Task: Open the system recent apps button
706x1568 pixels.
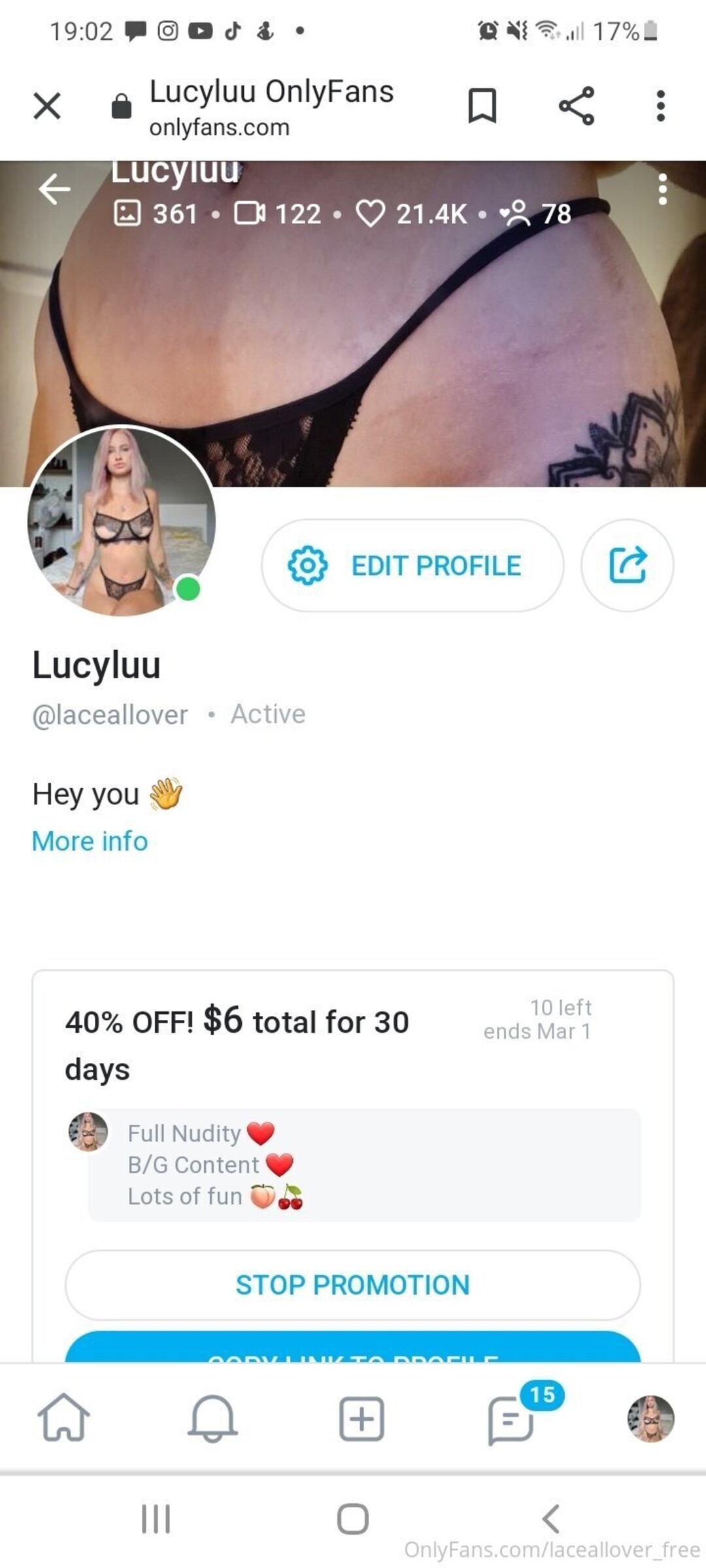Action: [x=156, y=1518]
